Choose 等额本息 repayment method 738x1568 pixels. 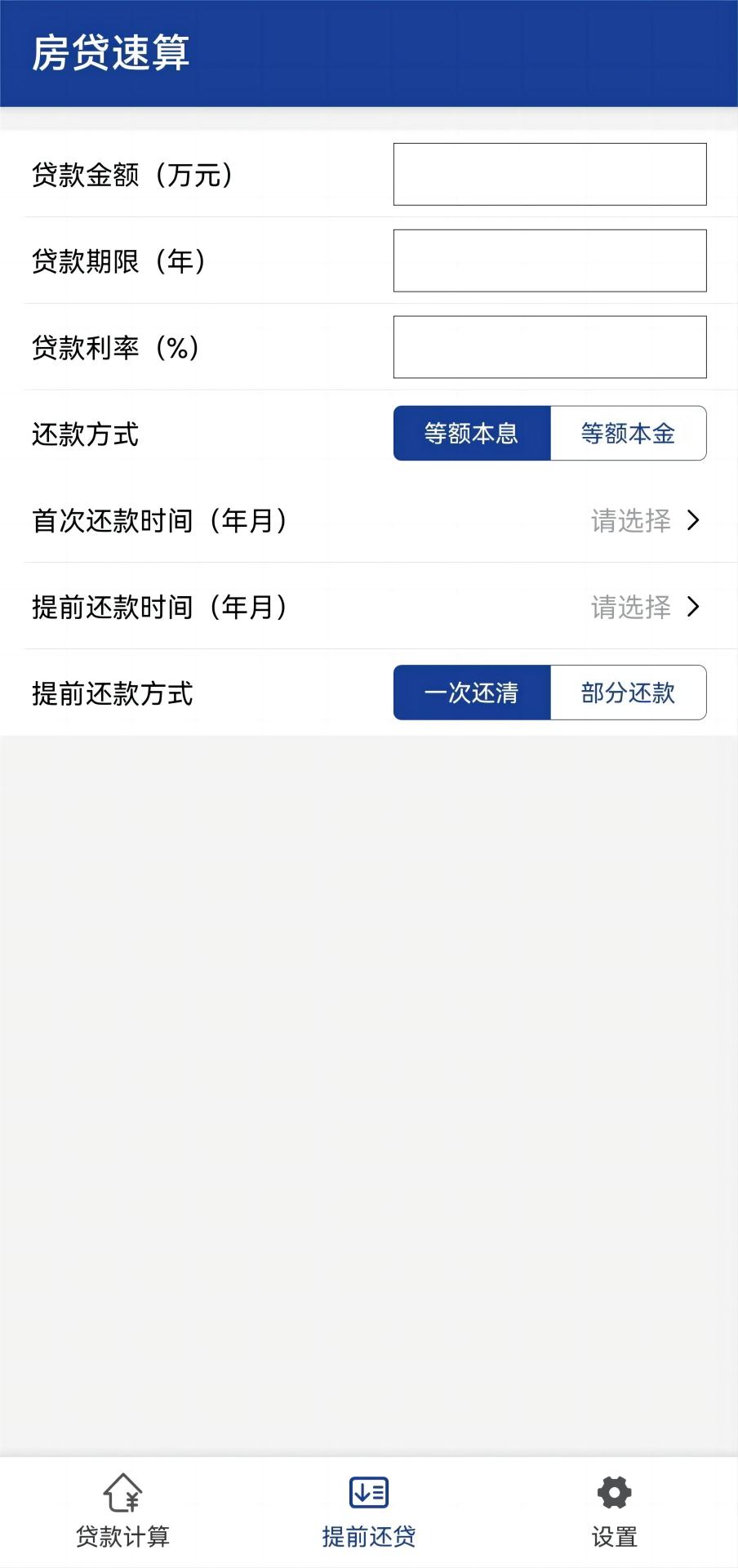(x=472, y=433)
